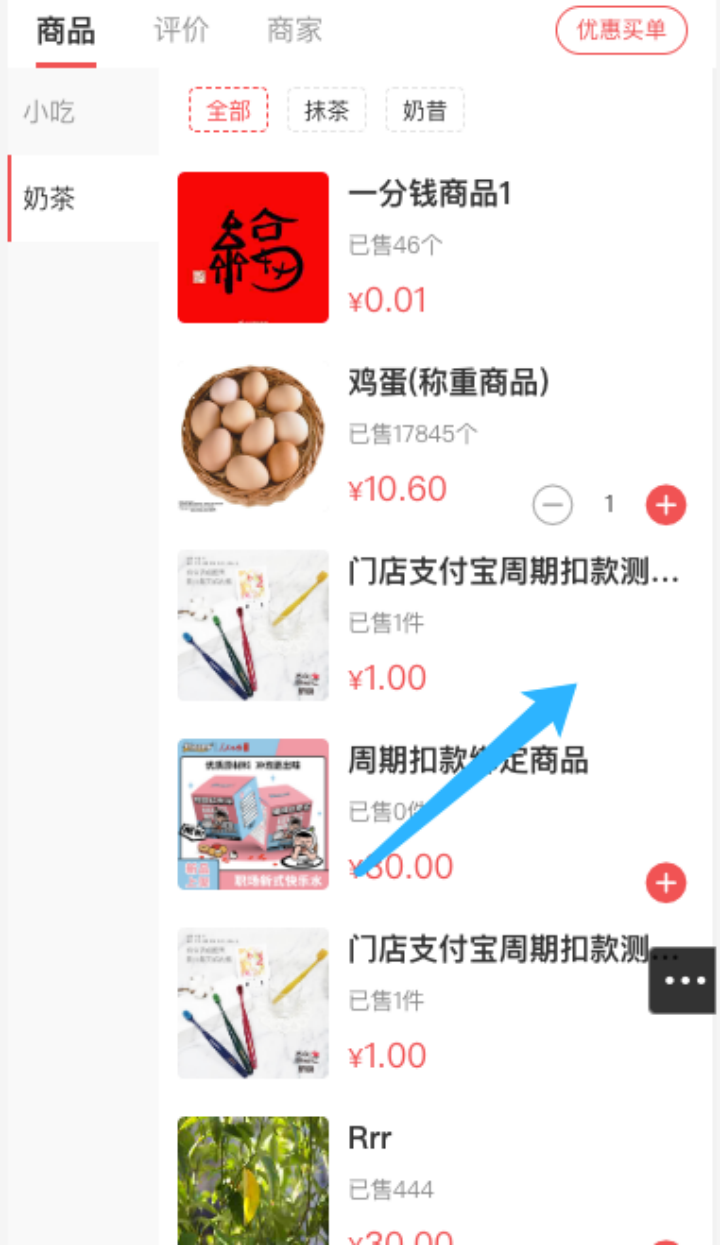Decrease 鸡蛋(称重商品) quantity

tap(552, 505)
